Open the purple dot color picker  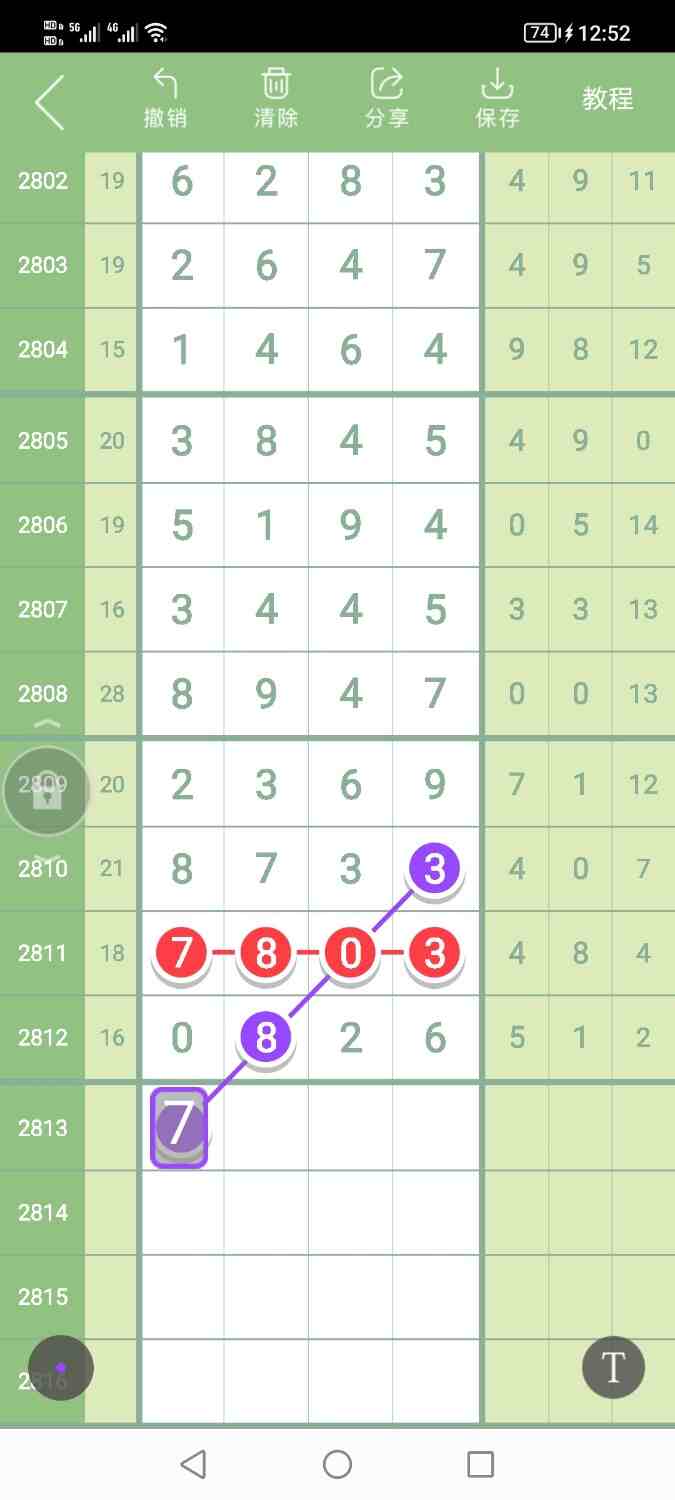coord(61,1367)
